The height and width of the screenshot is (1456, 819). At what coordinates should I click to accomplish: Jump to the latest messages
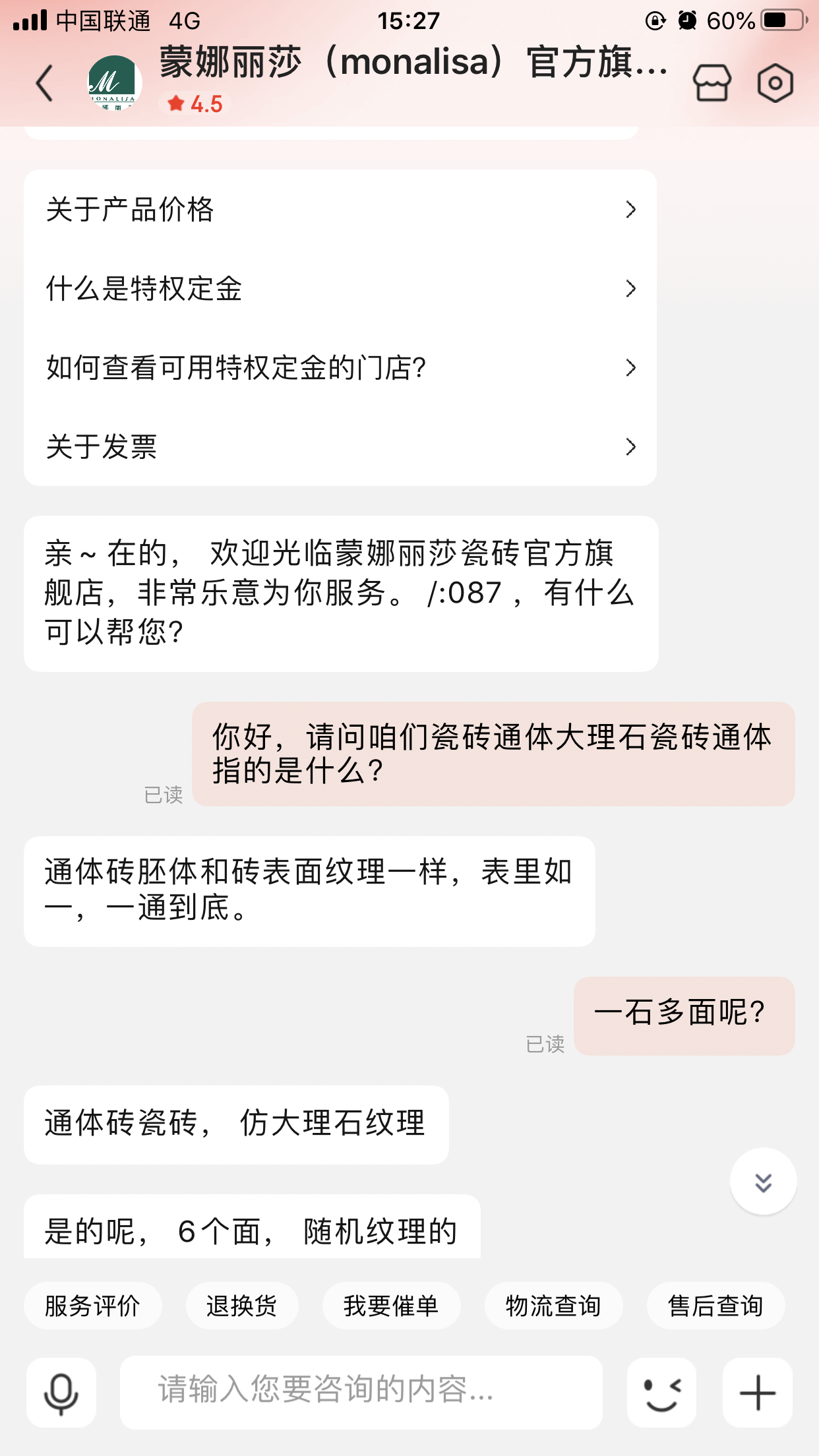pyautogui.click(x=763, y=1182)
